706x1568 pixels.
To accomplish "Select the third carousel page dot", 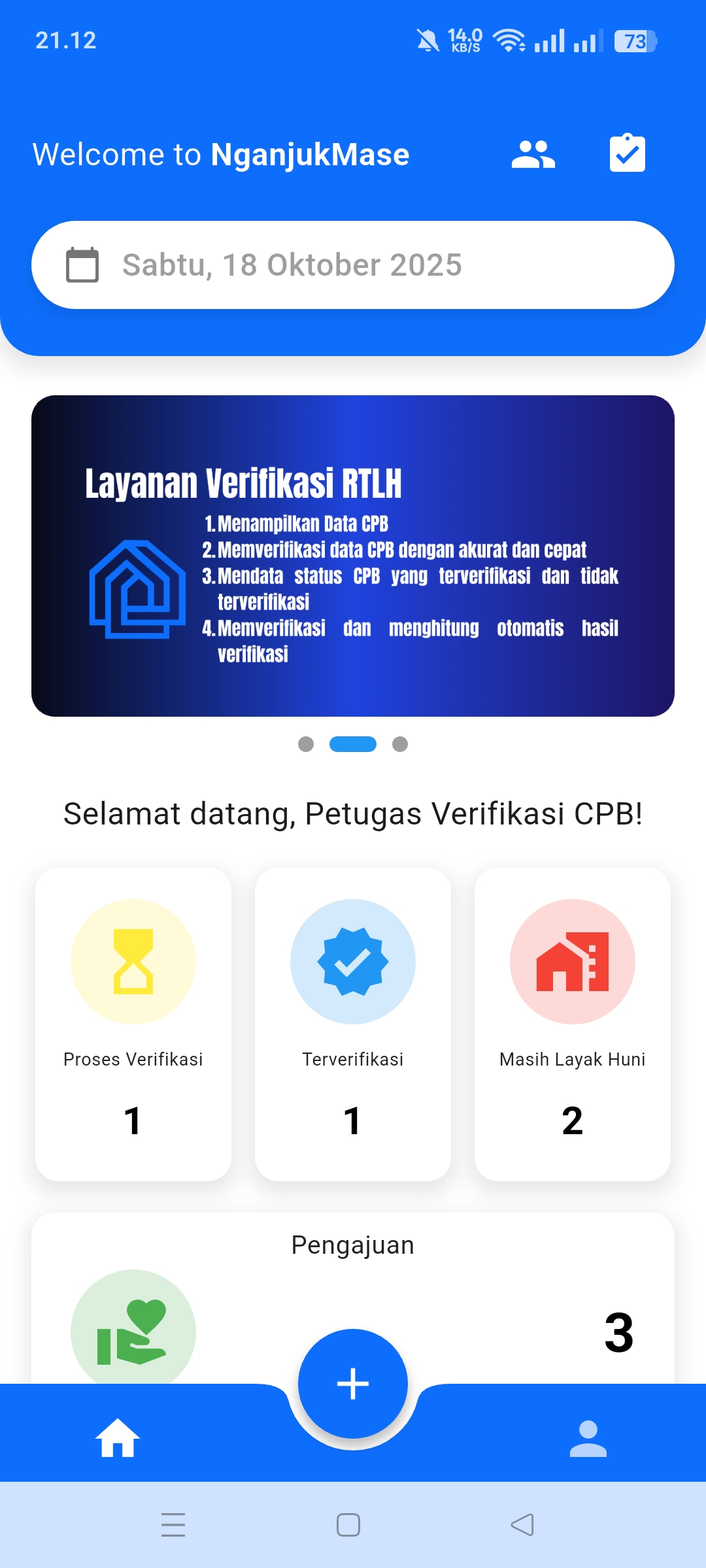I will [x=400, y=744].
